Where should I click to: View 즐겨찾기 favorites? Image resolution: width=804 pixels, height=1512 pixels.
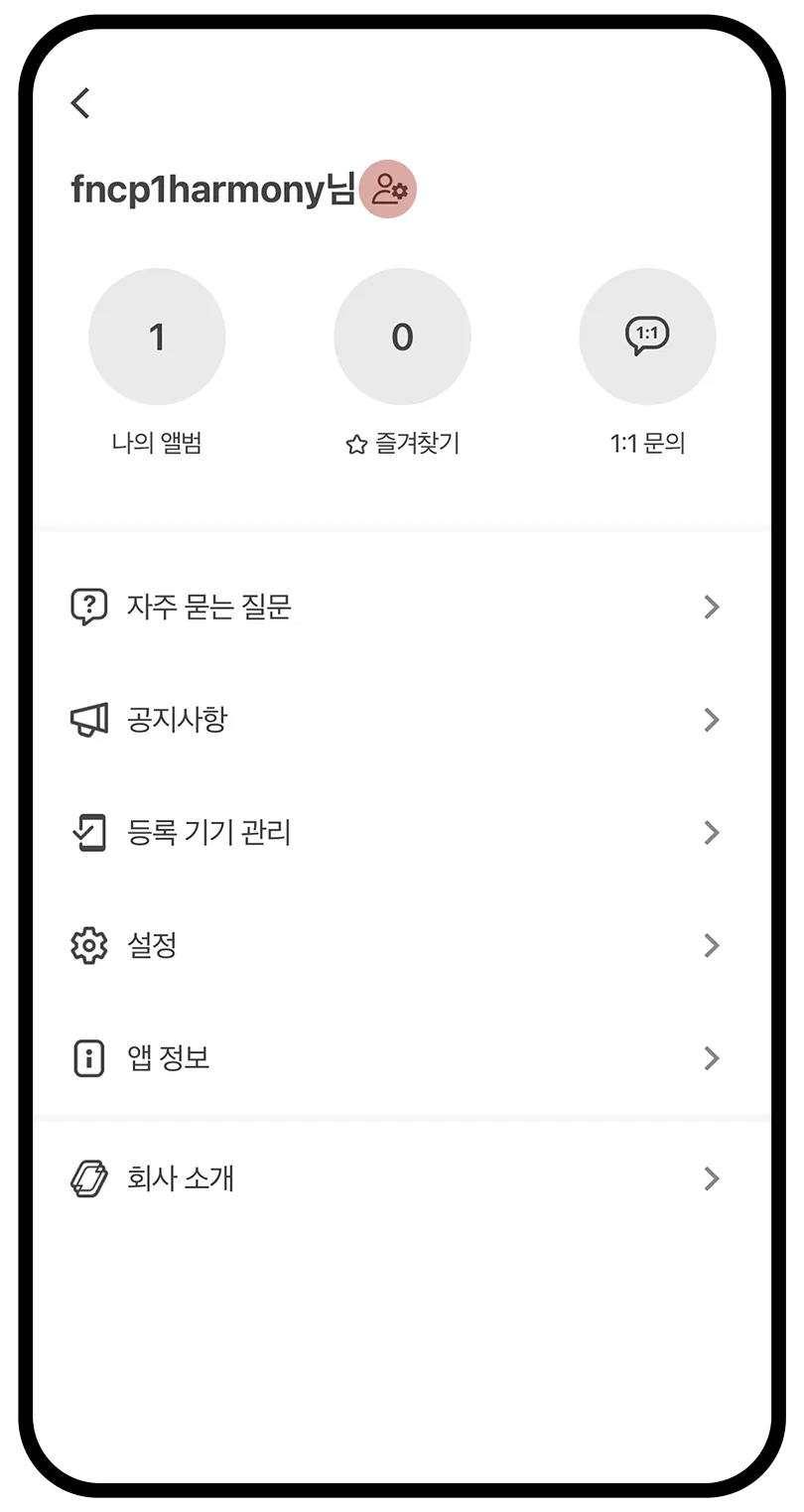point(402,338)
